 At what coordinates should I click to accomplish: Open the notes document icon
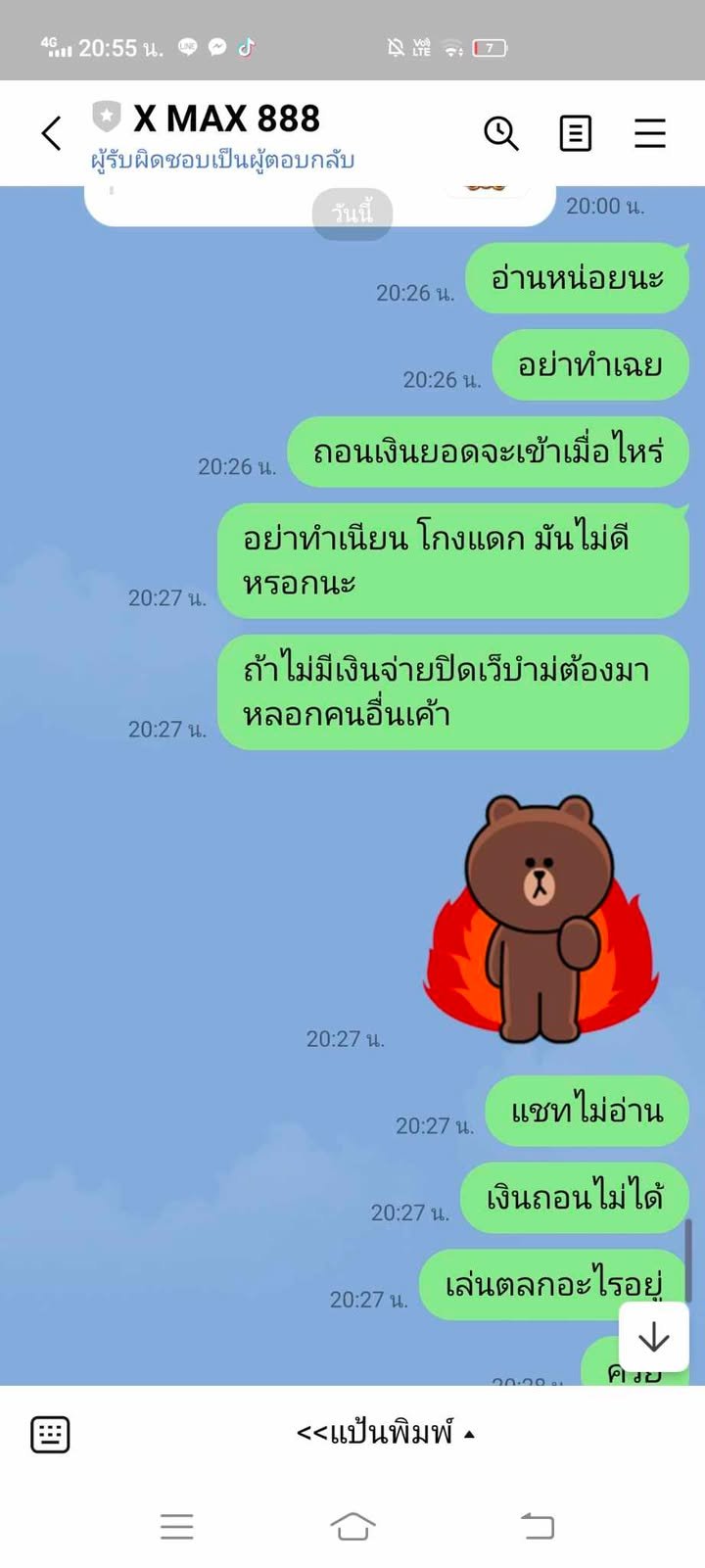(x=575, y=133)
